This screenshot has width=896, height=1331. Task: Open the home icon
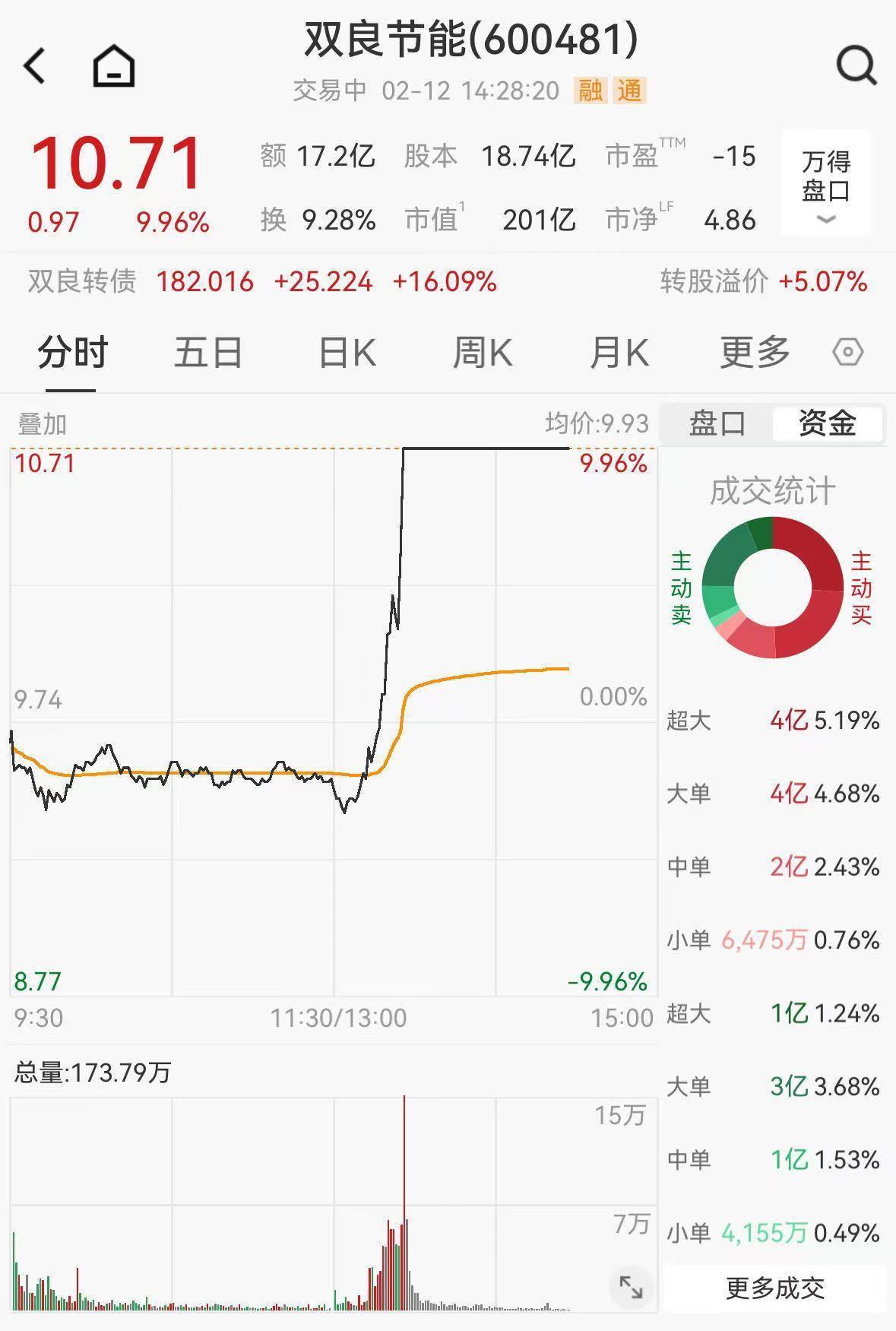tap(114, 66)
